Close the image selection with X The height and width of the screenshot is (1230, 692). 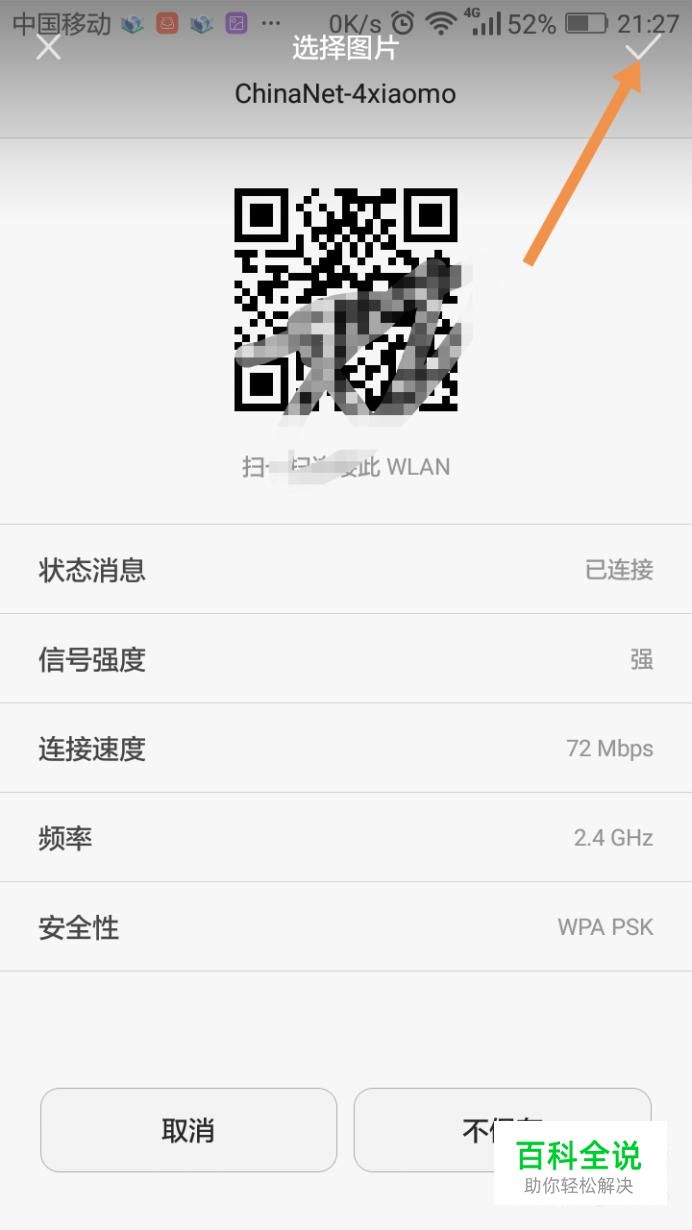click(x=48, y=47)
